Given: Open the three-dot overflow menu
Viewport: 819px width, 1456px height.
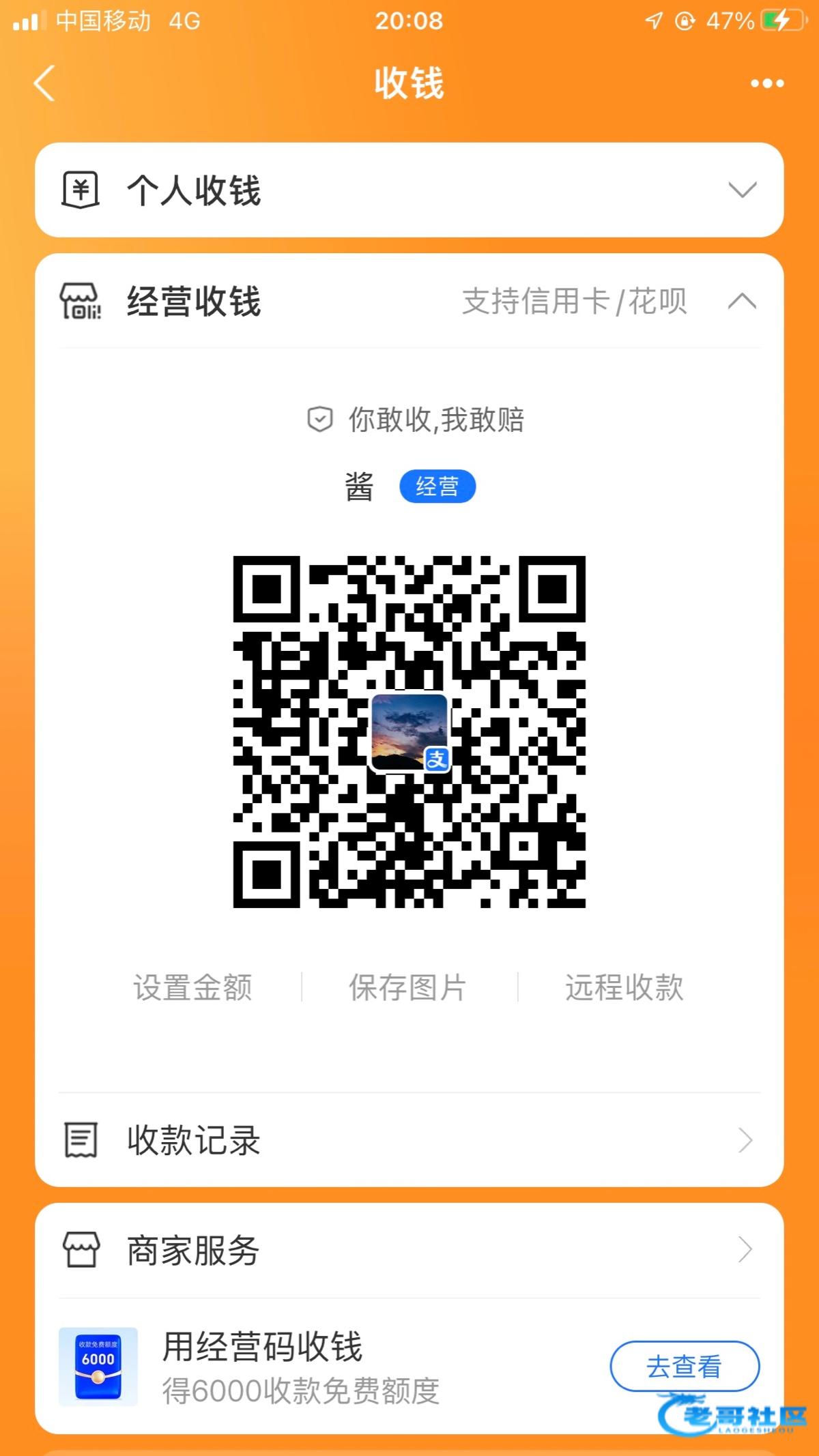Looking at the screenshot, I should pos(766,84).
